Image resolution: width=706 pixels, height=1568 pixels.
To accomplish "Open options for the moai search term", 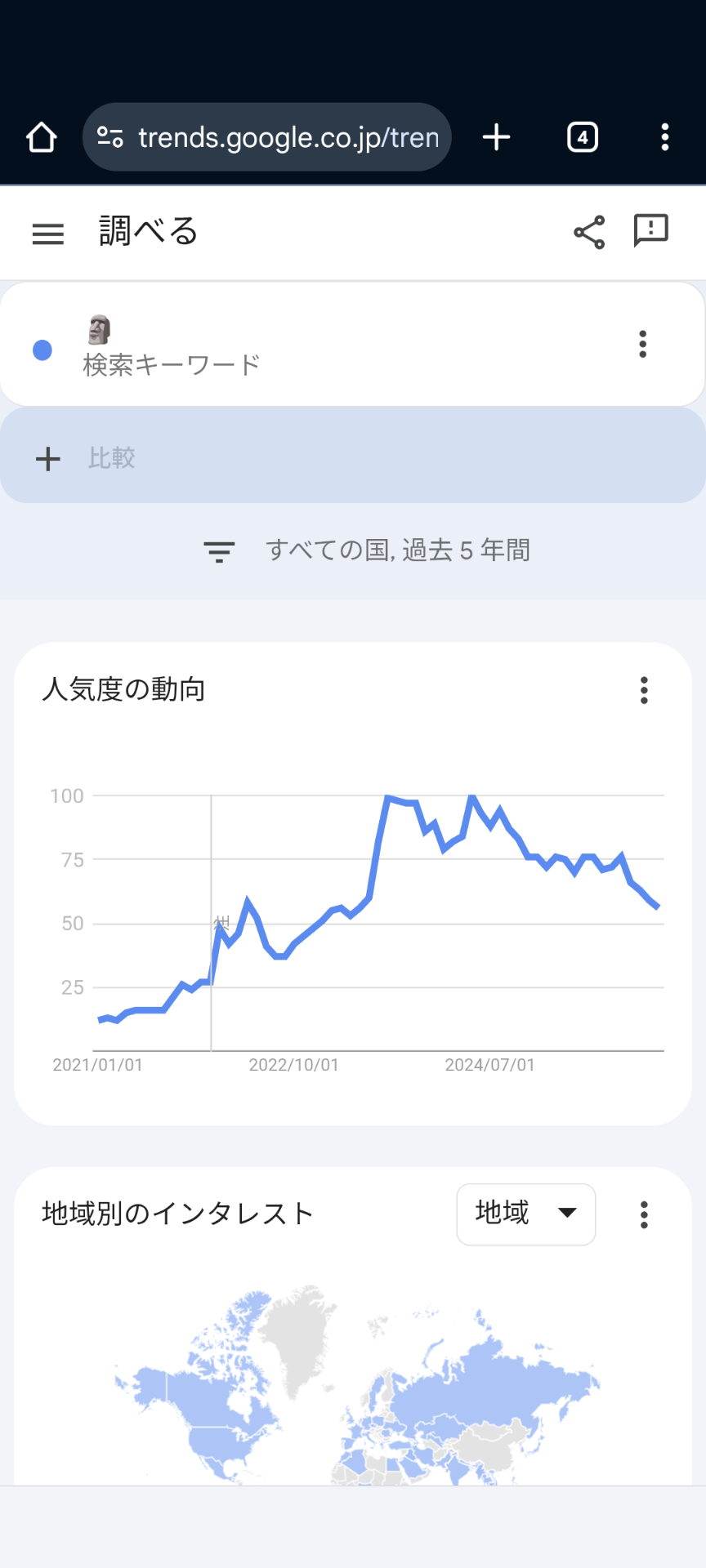I will (x=643, y=345).
